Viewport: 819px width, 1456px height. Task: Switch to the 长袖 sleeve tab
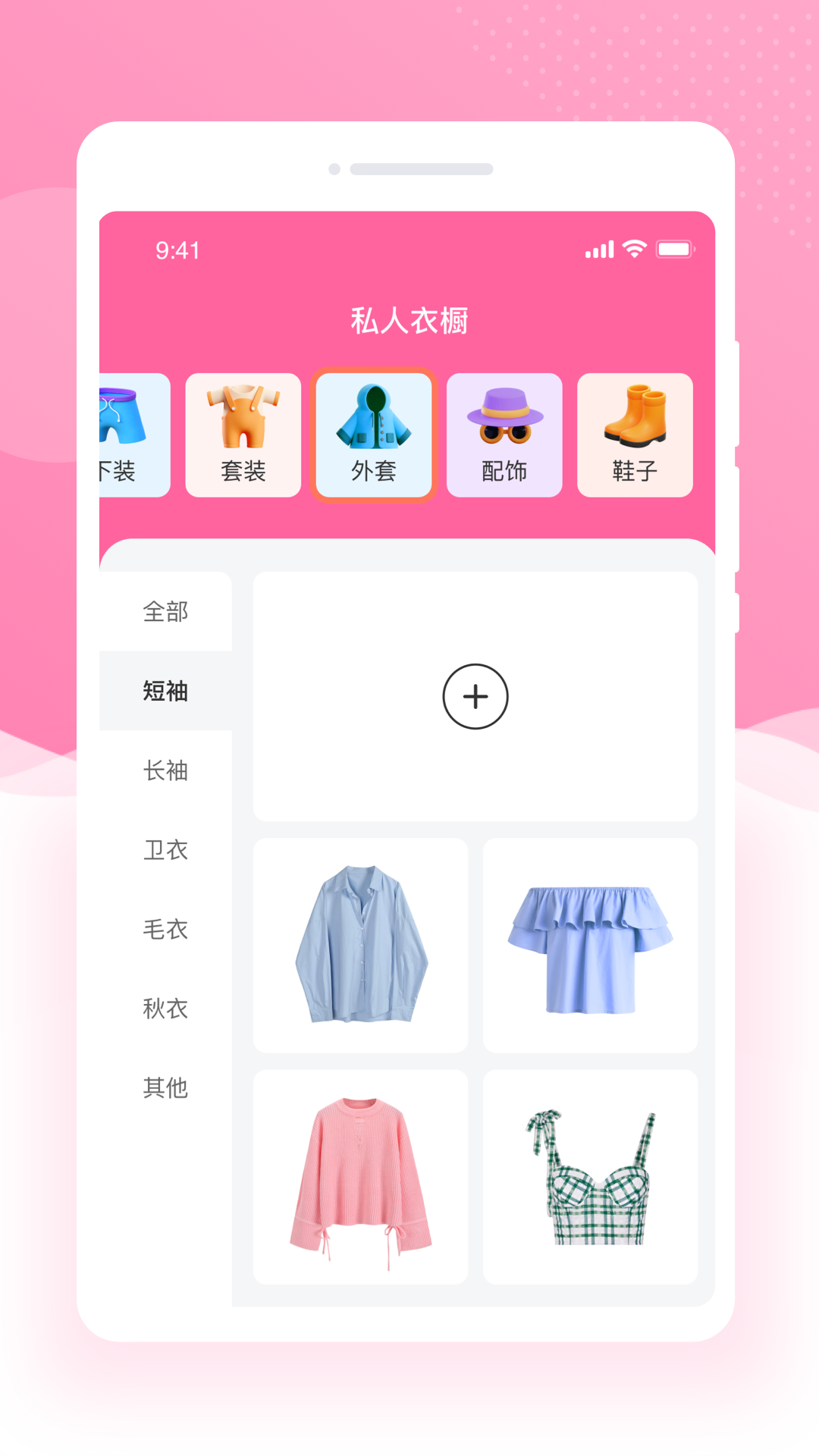pyautogui.click(x=165, y=772)
